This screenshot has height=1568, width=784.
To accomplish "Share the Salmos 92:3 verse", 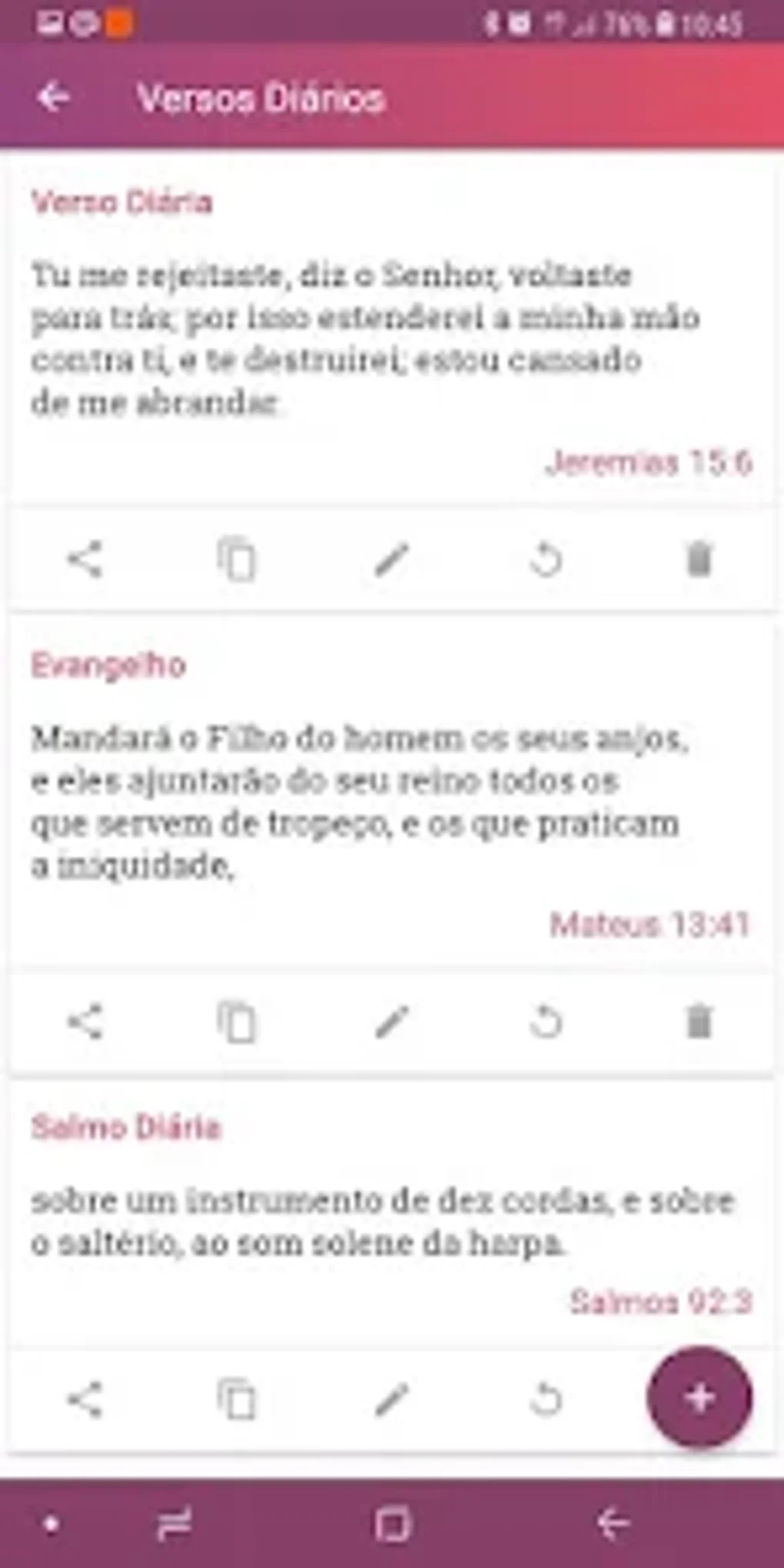I will [x=85, y=1399].
